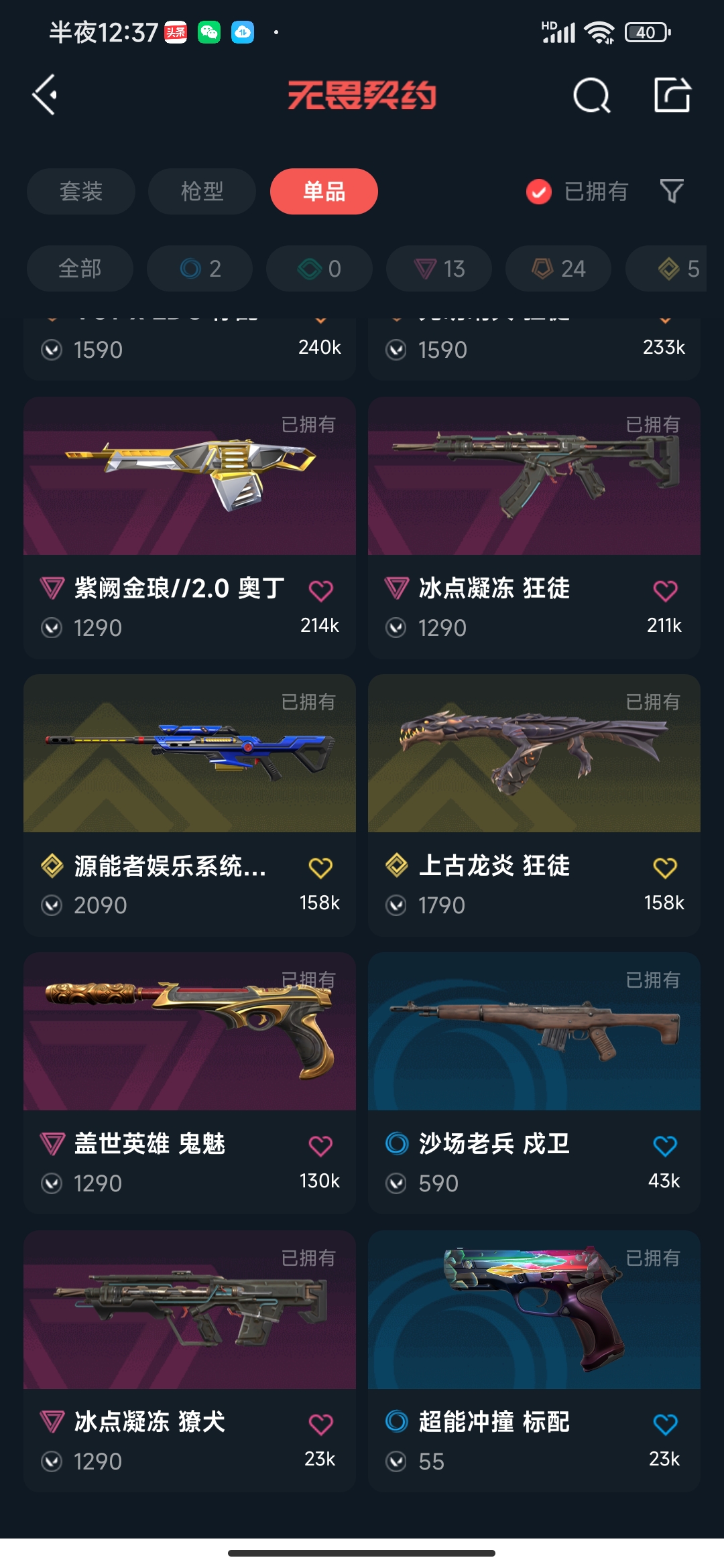The image size is (724, 1568).
Task: Go back using the top-left arrow
Action: coord(45,95)
